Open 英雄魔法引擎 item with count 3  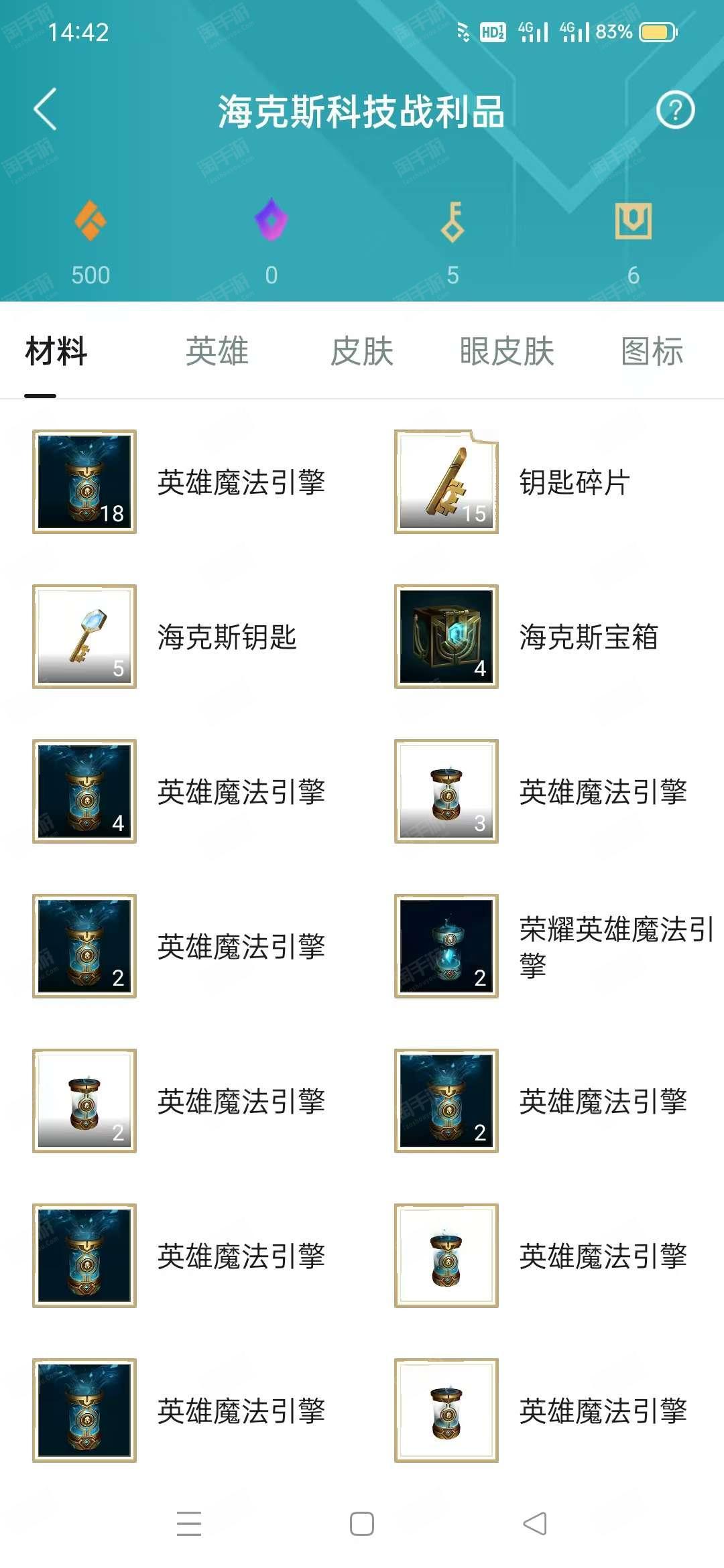click(x=446, y=791)
